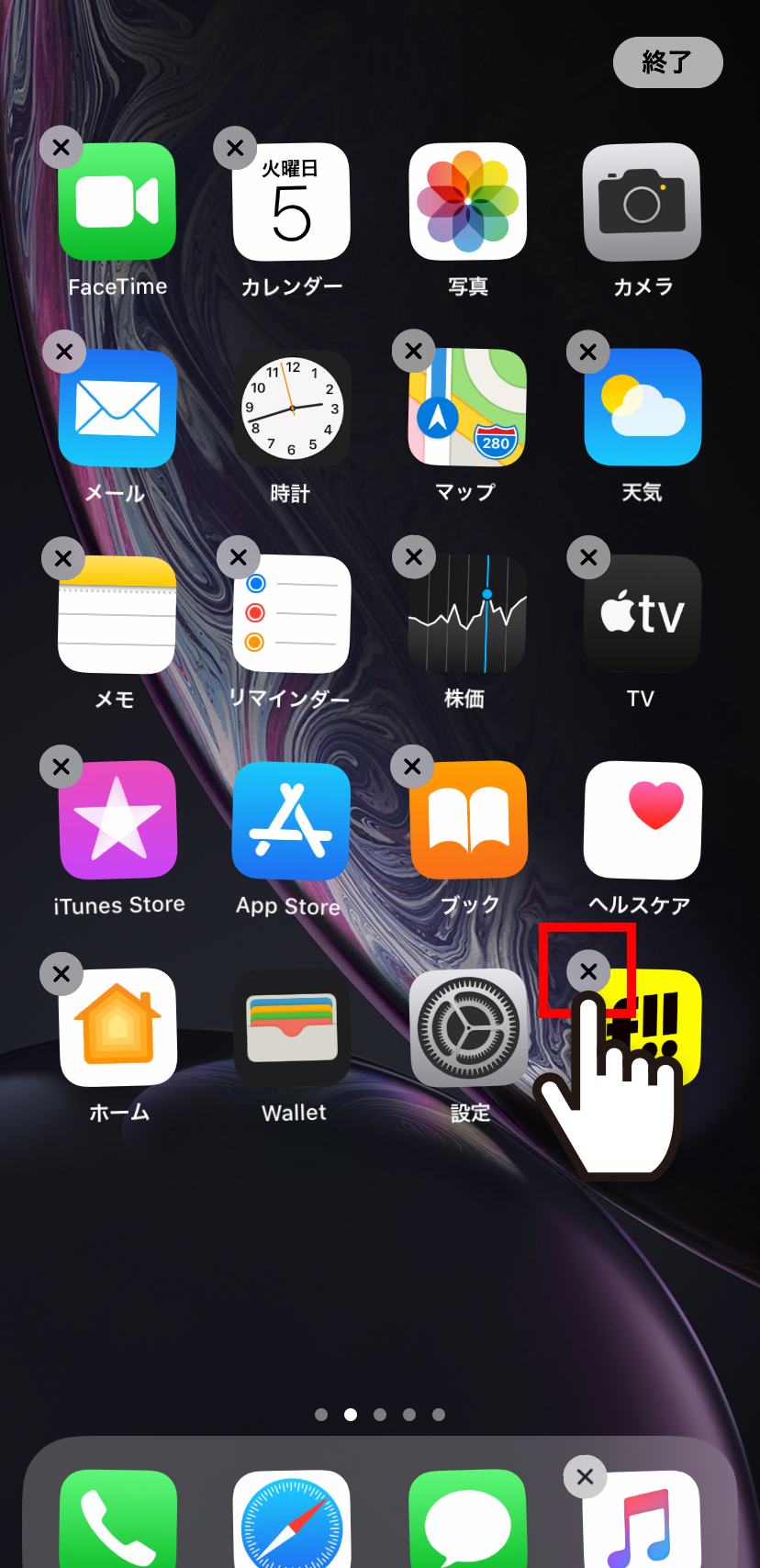This screenshot has height=1568, width=760.
Task: Delete the ブック books app via X badge
Action: click(412, 766)
